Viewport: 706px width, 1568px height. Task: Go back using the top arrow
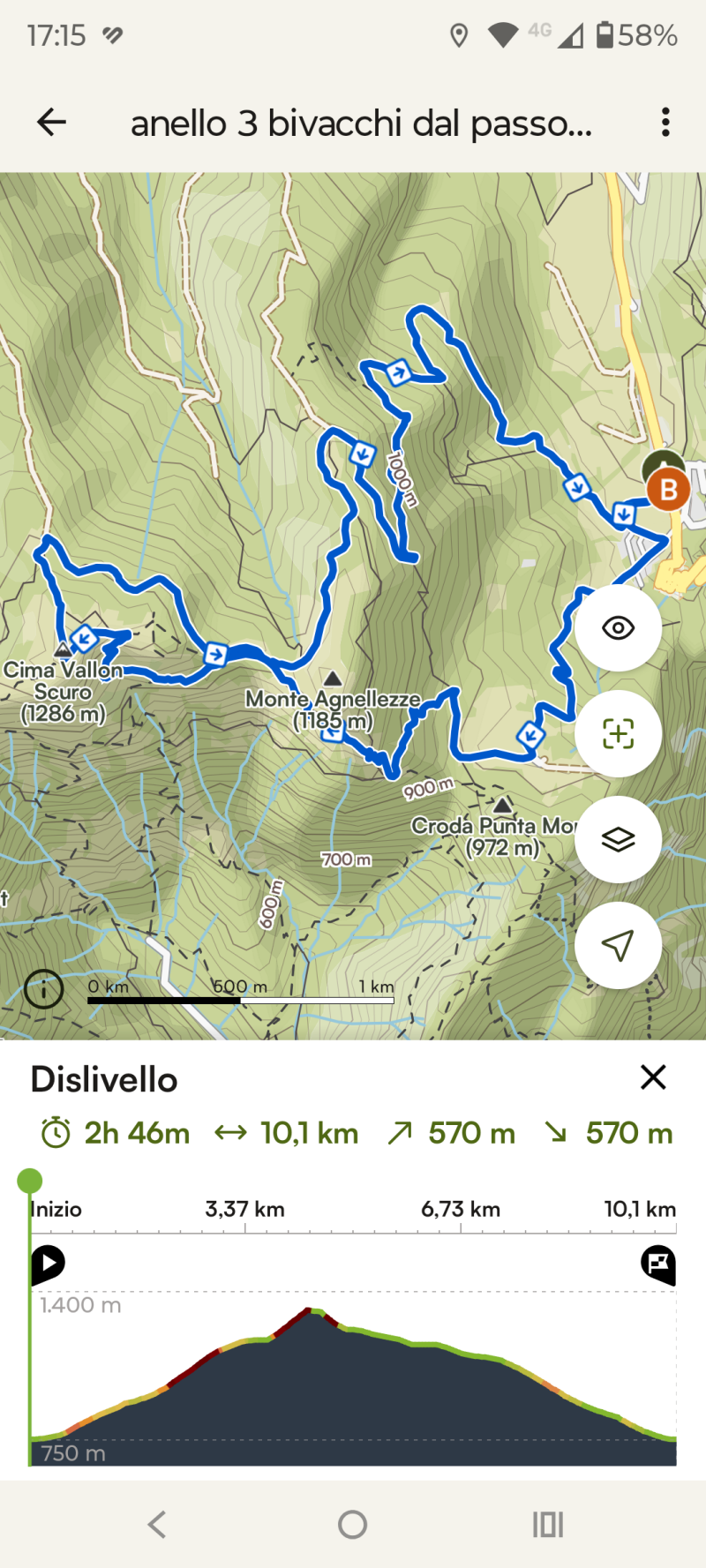tap(52, 122)
